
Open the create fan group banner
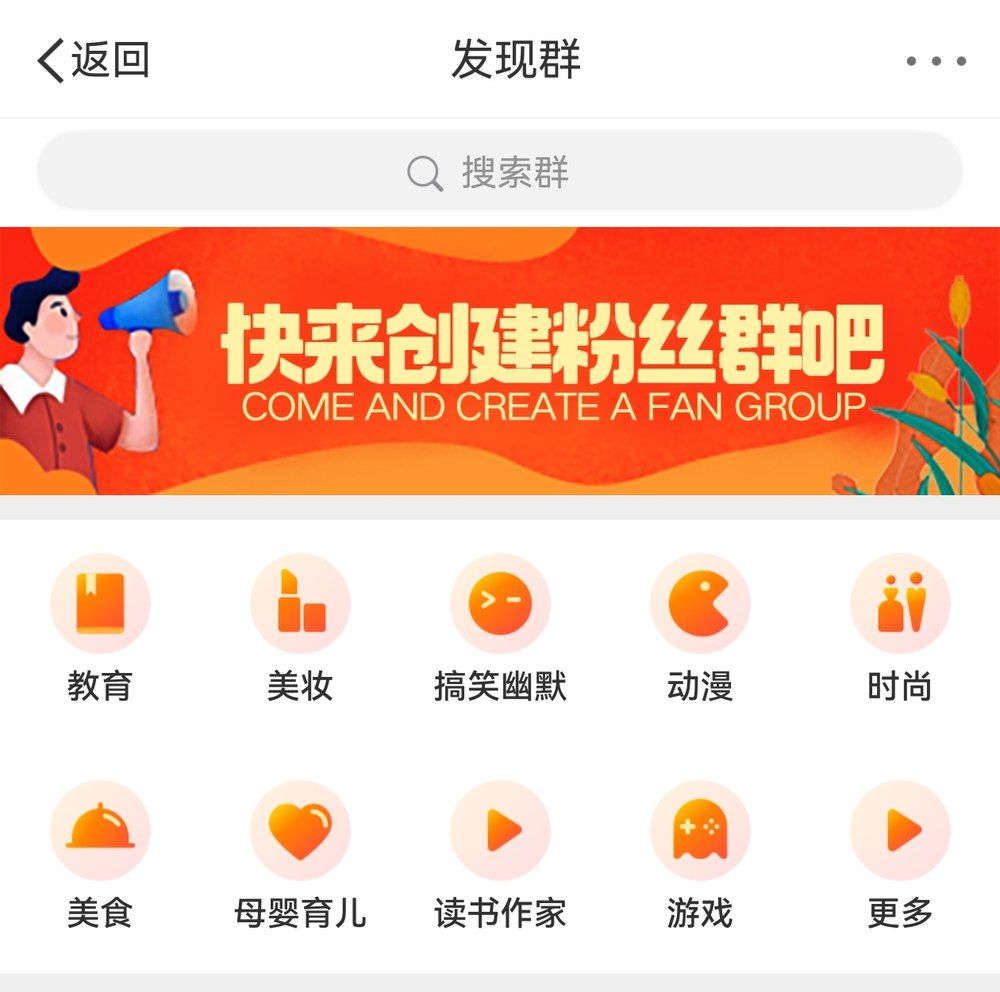pyautogui.click(x=499, y=361)
